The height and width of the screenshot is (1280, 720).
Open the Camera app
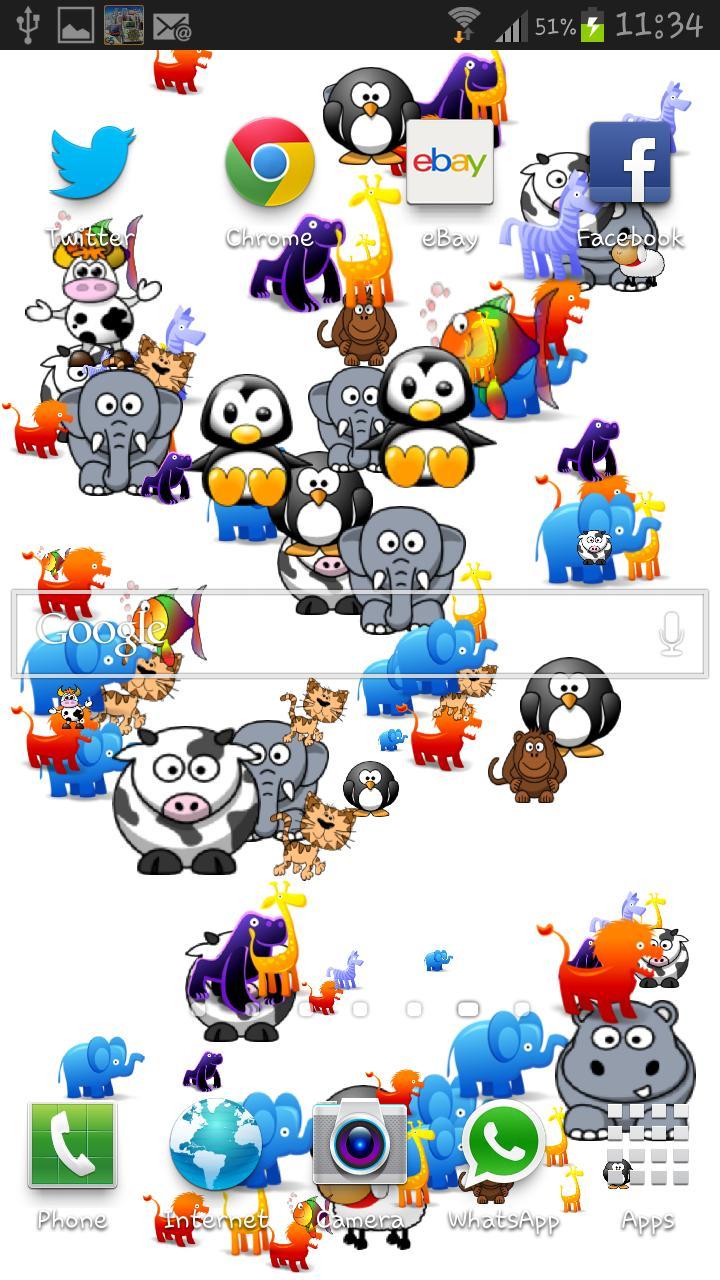point(360,1146)
